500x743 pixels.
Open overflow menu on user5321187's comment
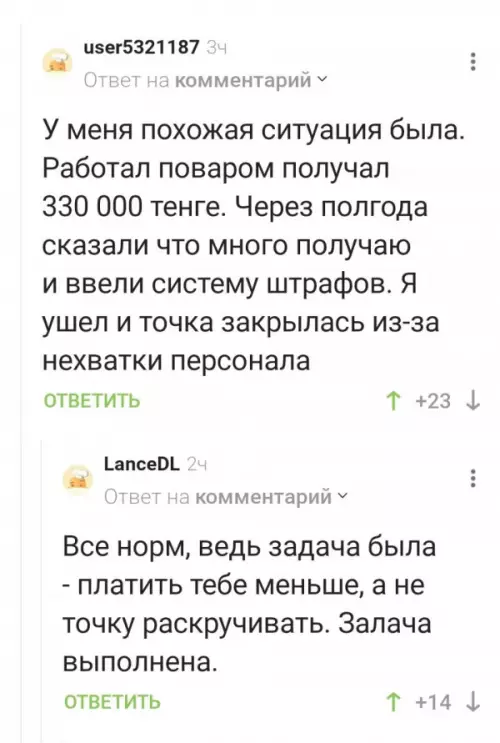click(473, 62)
